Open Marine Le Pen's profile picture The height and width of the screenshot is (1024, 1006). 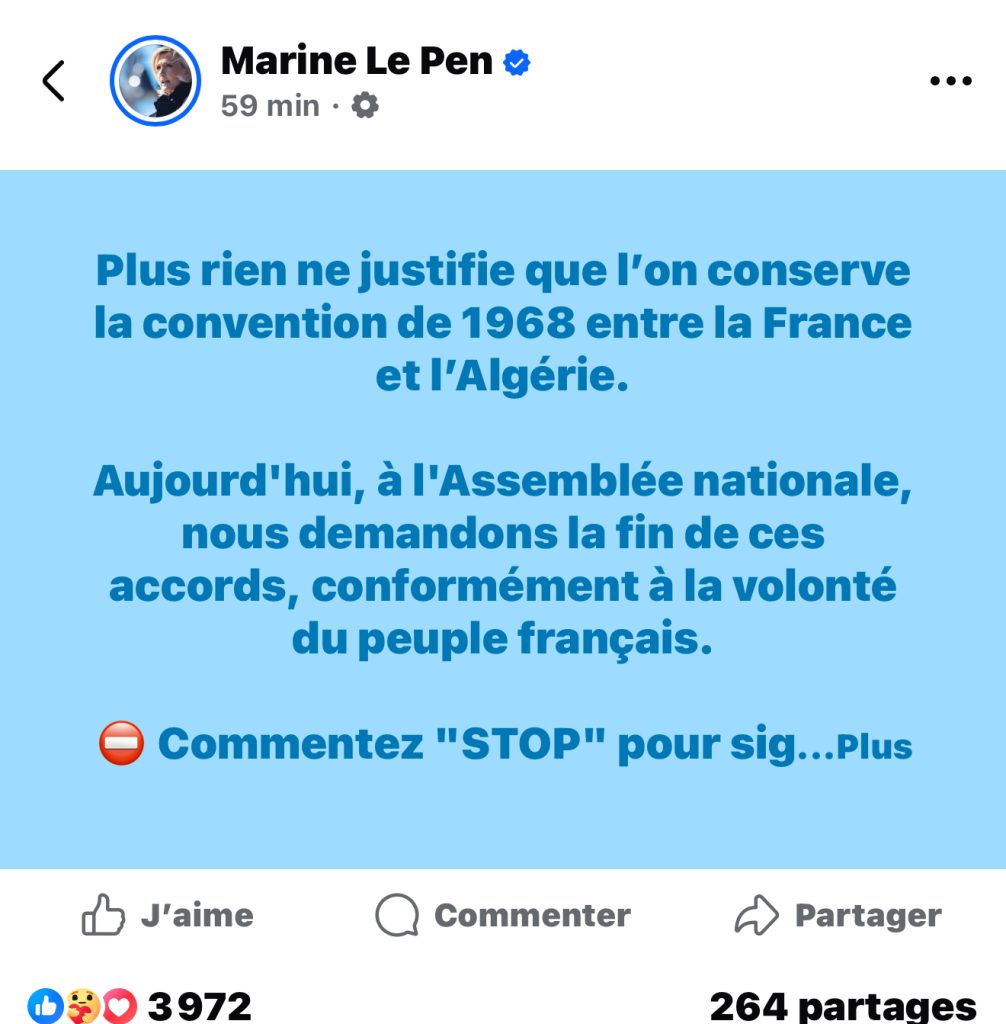coord(155,81)
